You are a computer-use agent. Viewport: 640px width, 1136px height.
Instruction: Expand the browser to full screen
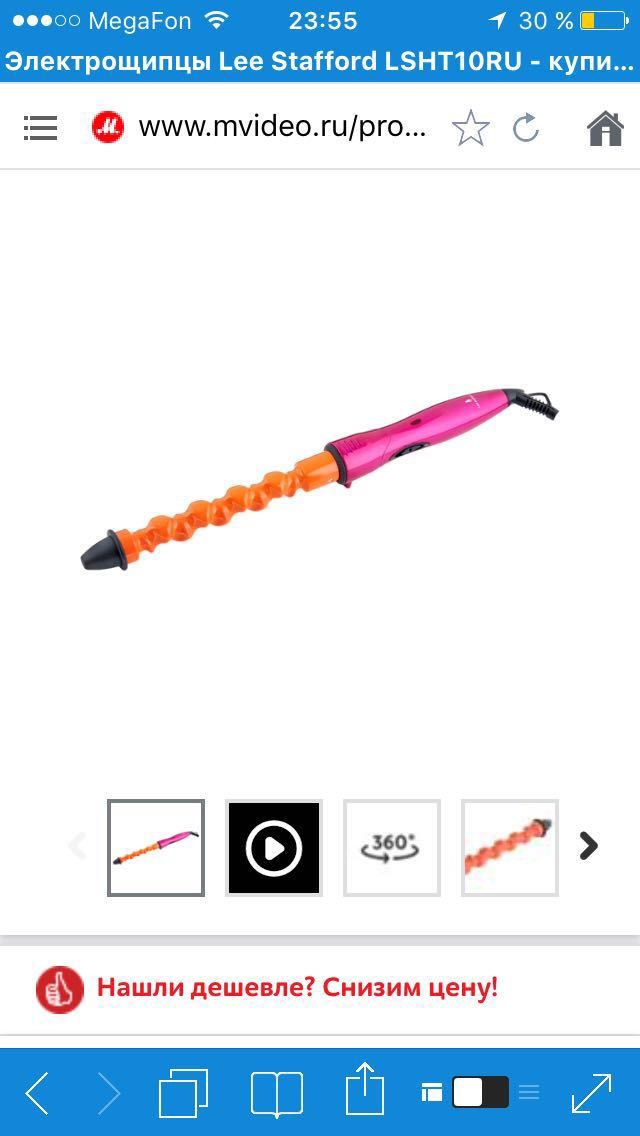(x=591, y=1093)
